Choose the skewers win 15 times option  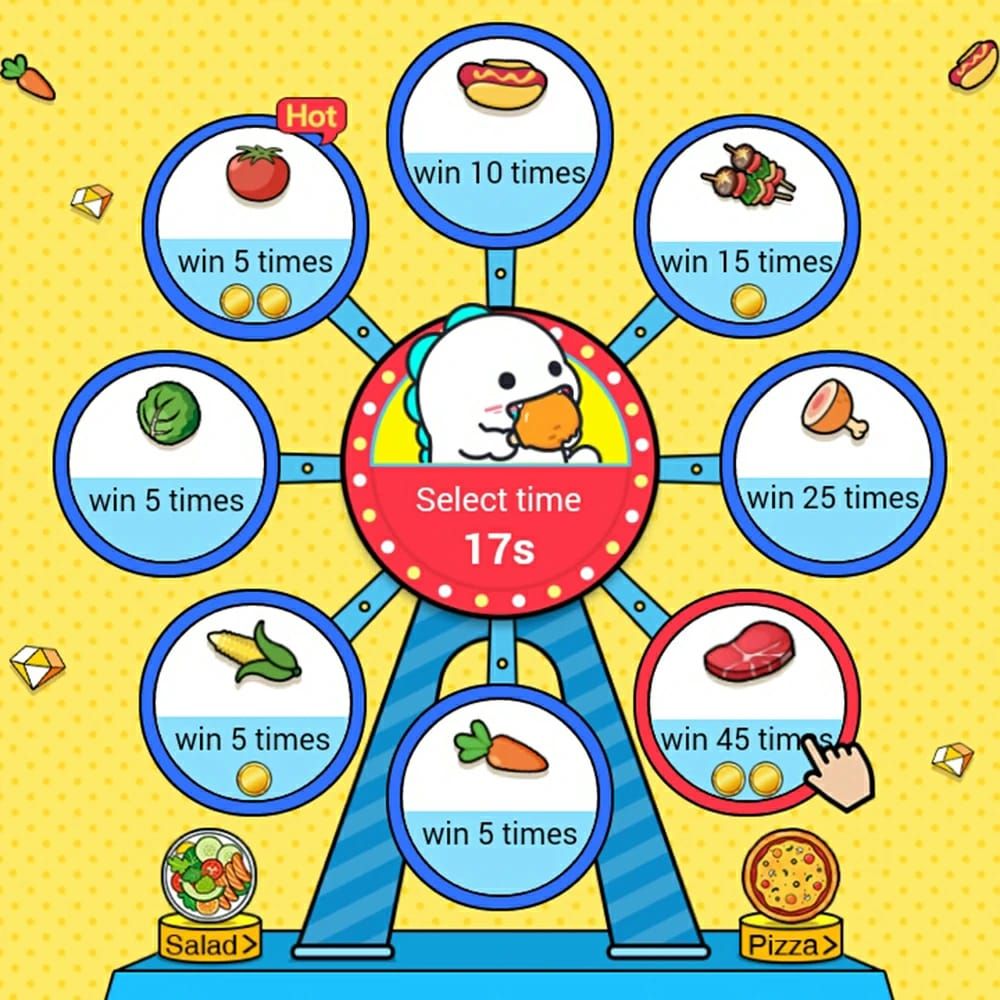pyautogui.click(x=746, y=226)
